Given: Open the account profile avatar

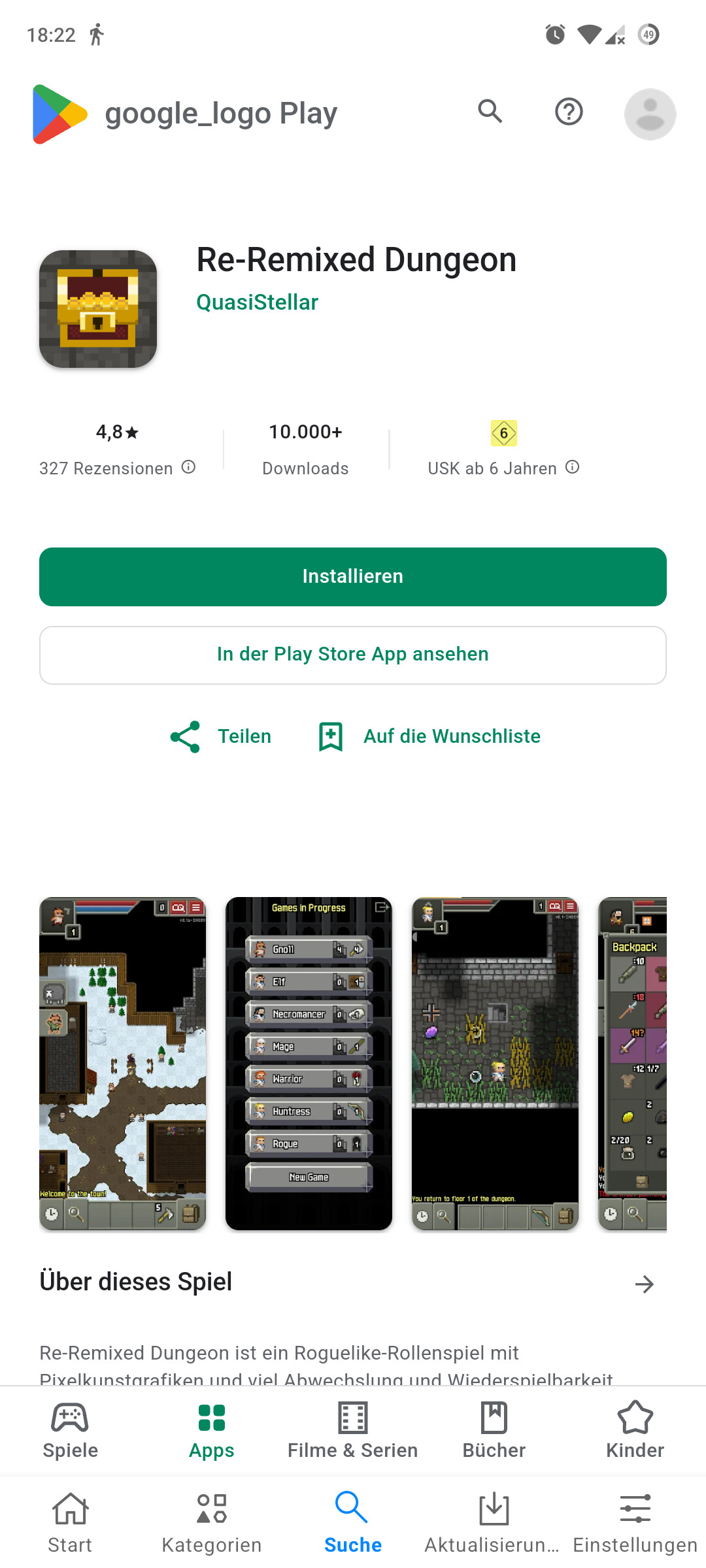Looking at the screenshot, I should [x=650, y=114].
